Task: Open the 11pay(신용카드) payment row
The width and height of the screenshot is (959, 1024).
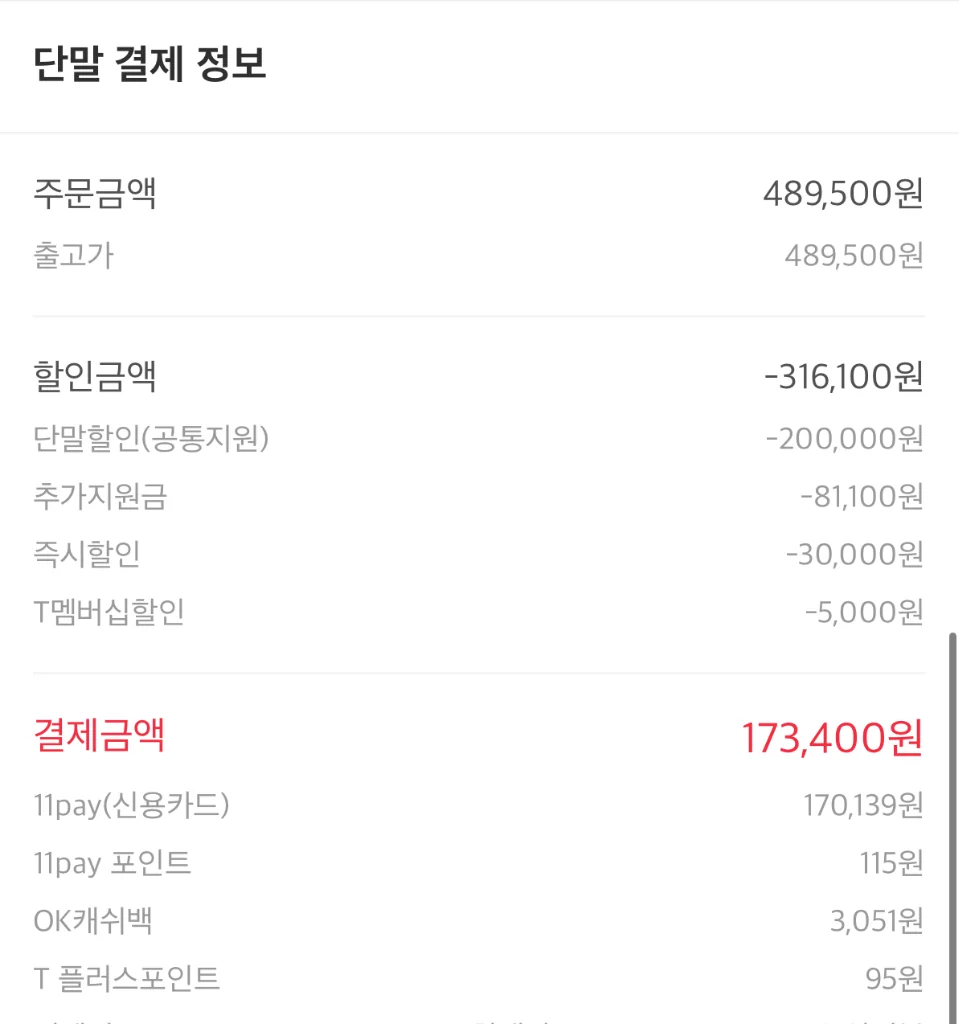Action: coord(130,805)
